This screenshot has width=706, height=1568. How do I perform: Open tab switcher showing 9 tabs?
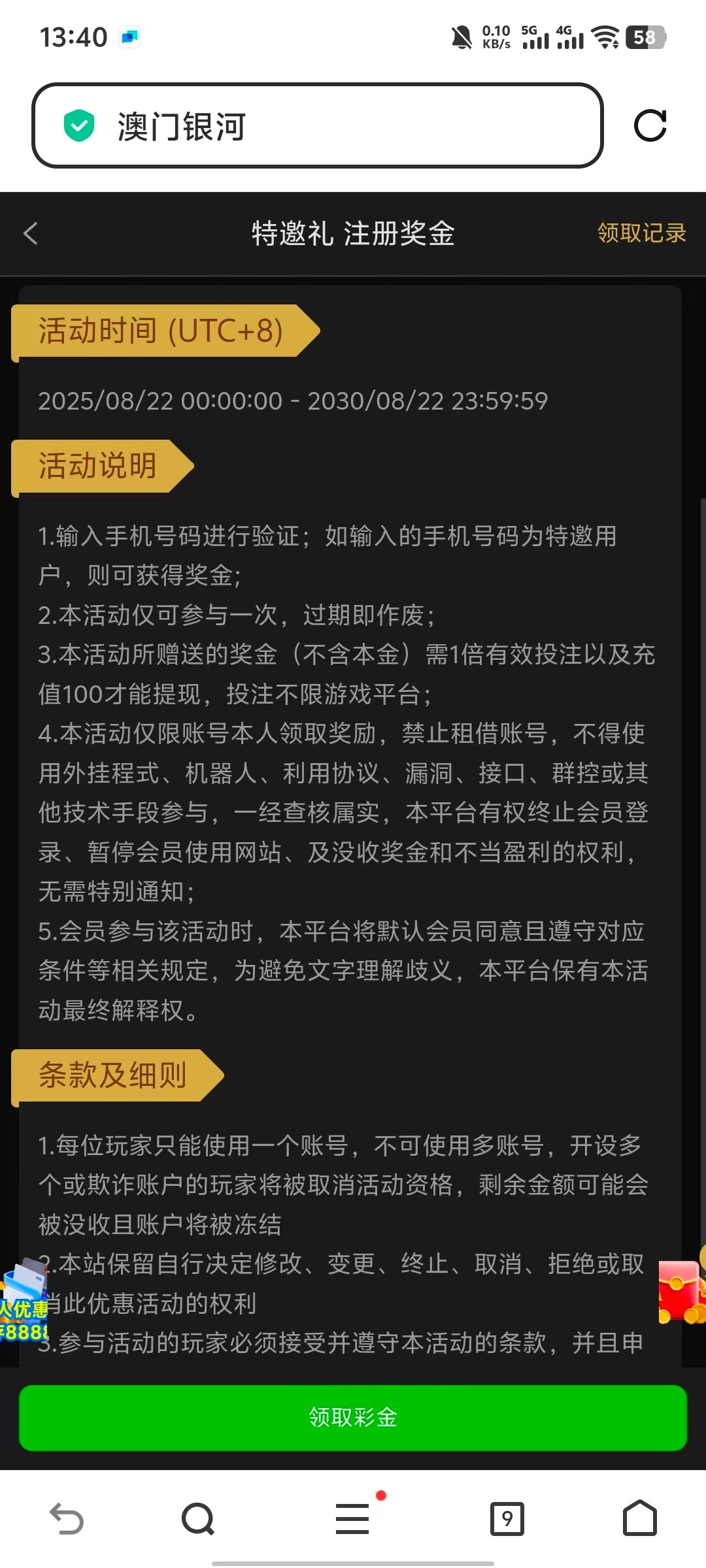point(507,1519)
